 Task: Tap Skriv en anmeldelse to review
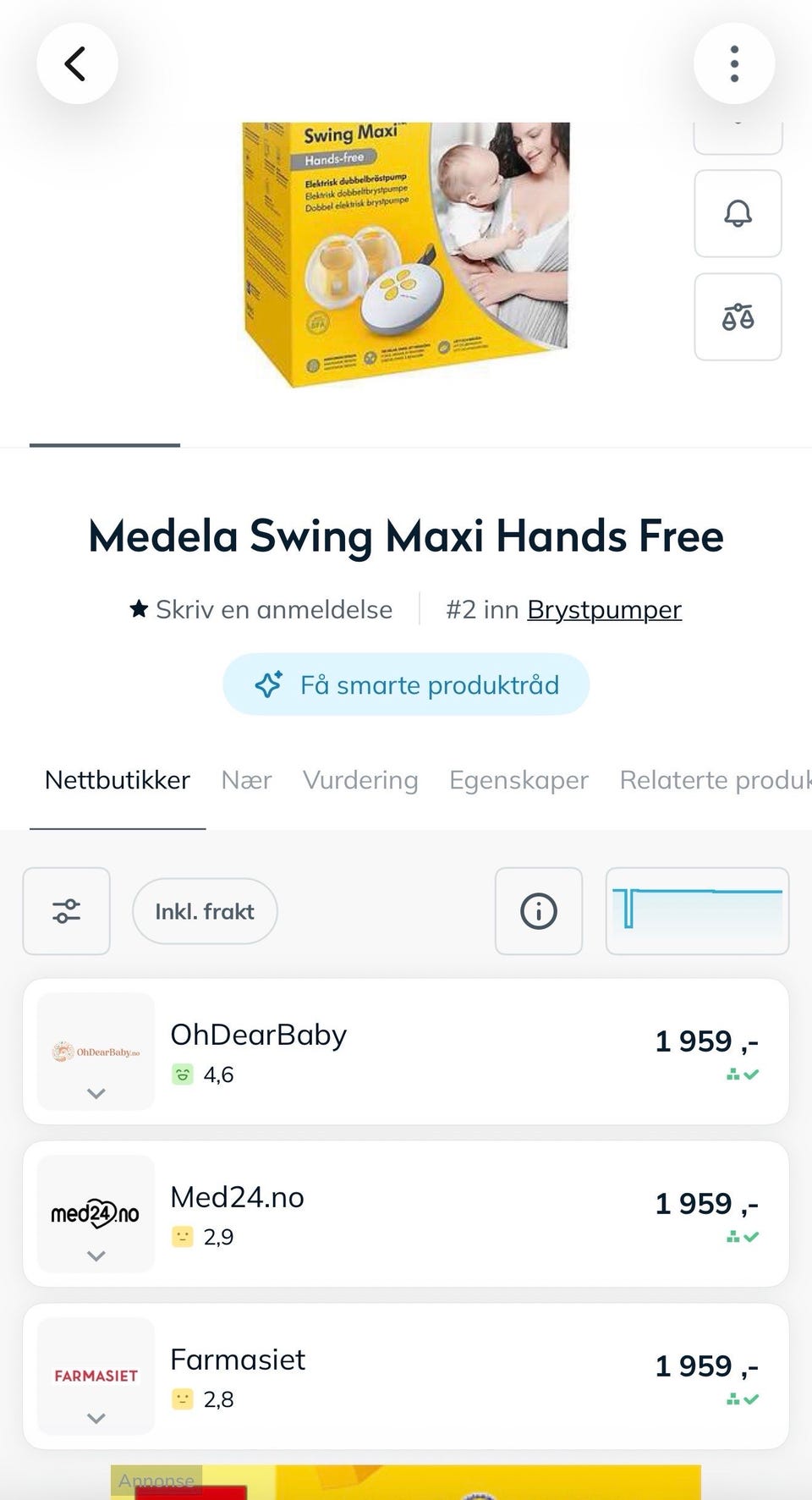(x=261, y=609)
